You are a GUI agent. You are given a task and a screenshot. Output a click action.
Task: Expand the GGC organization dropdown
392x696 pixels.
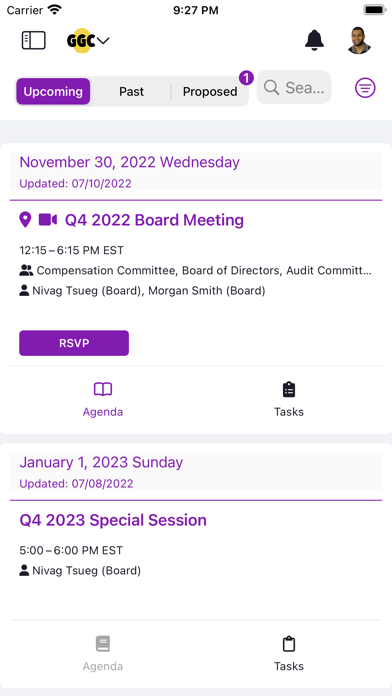(x=88, y=41)
